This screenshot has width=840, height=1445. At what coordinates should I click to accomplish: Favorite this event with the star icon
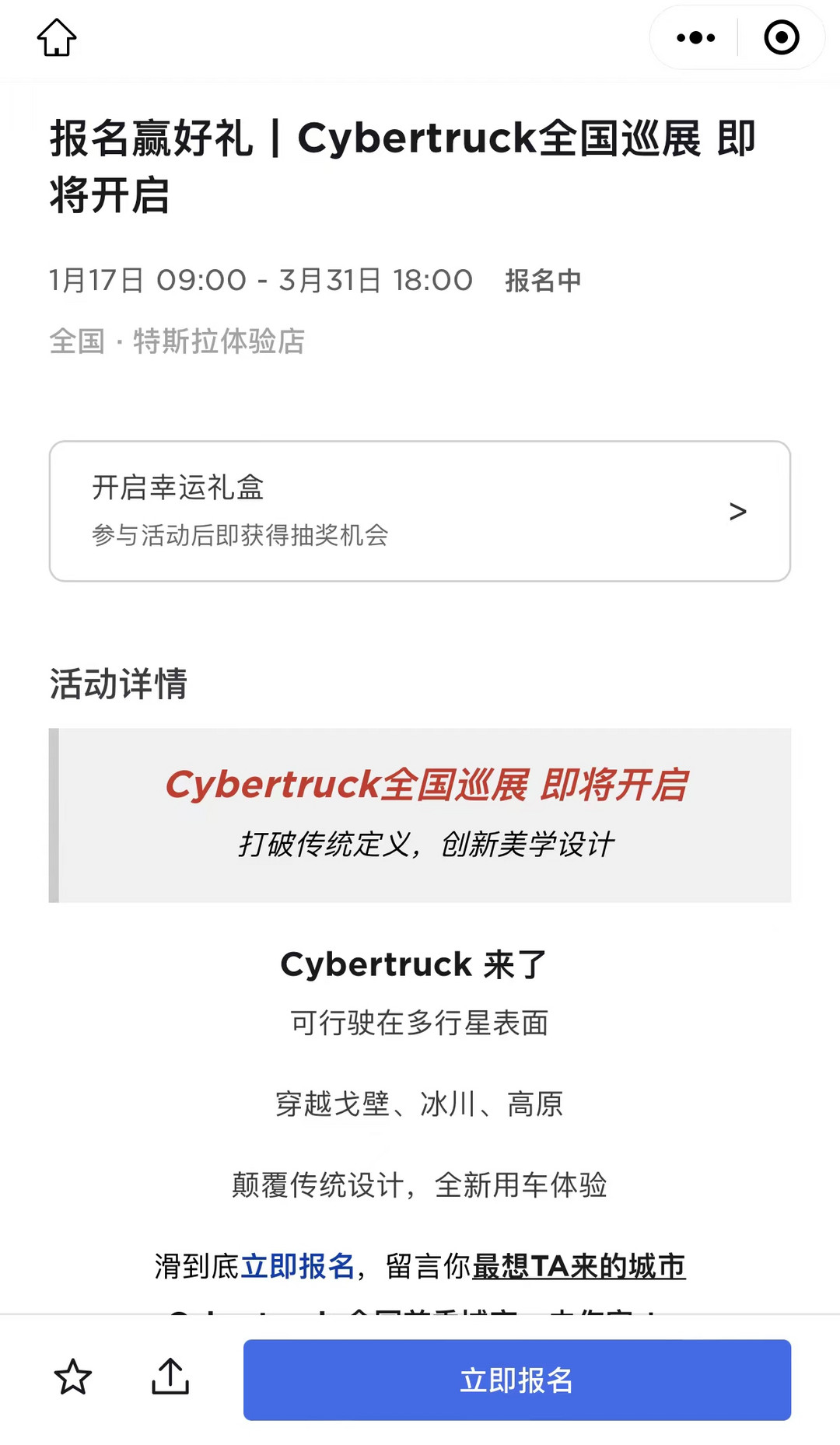pos(73,1377)
